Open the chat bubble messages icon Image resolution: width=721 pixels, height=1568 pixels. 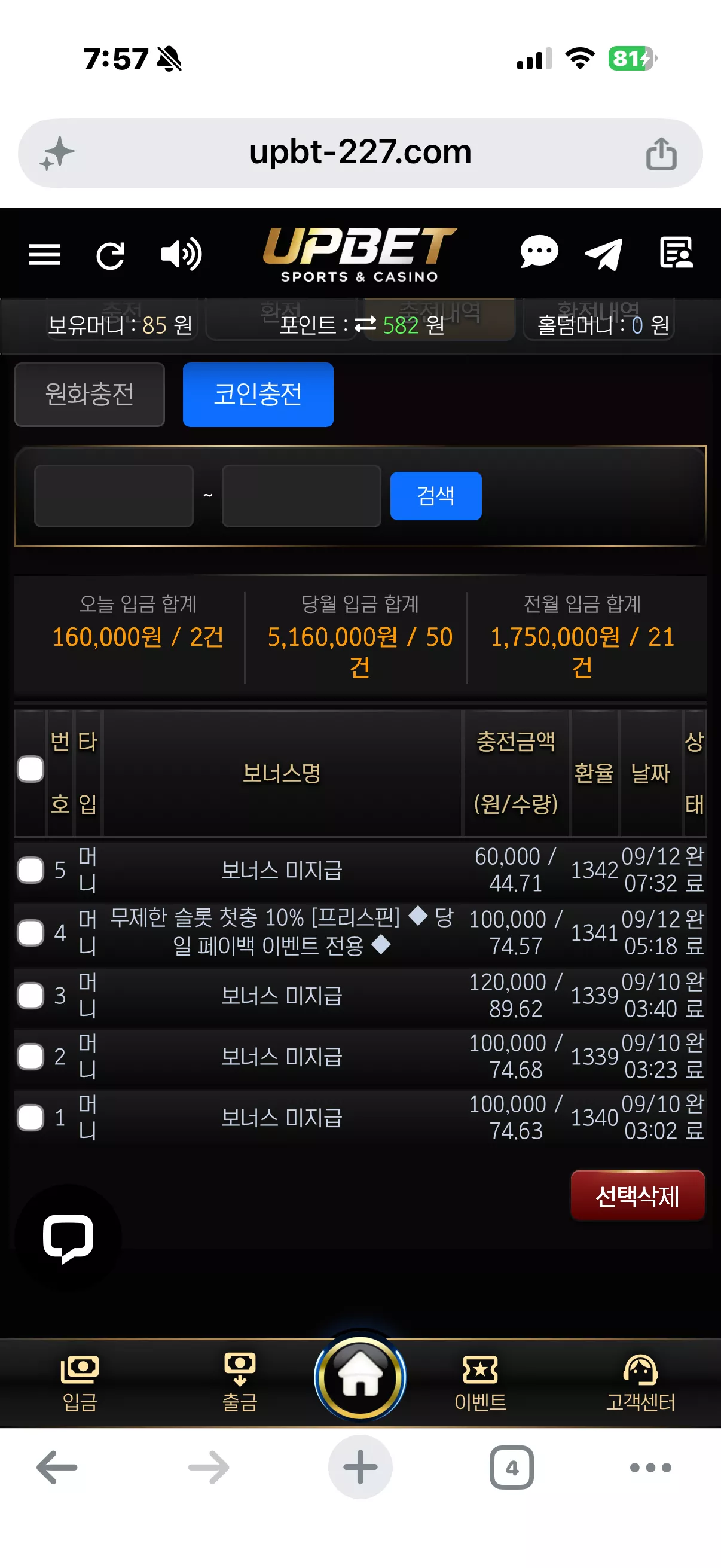pyautogui.click(x=539, y=252)
